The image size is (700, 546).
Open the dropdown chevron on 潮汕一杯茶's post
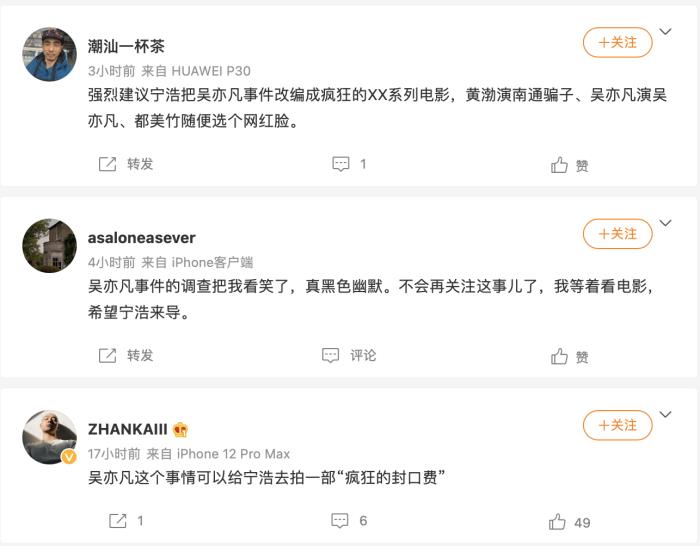666,30
